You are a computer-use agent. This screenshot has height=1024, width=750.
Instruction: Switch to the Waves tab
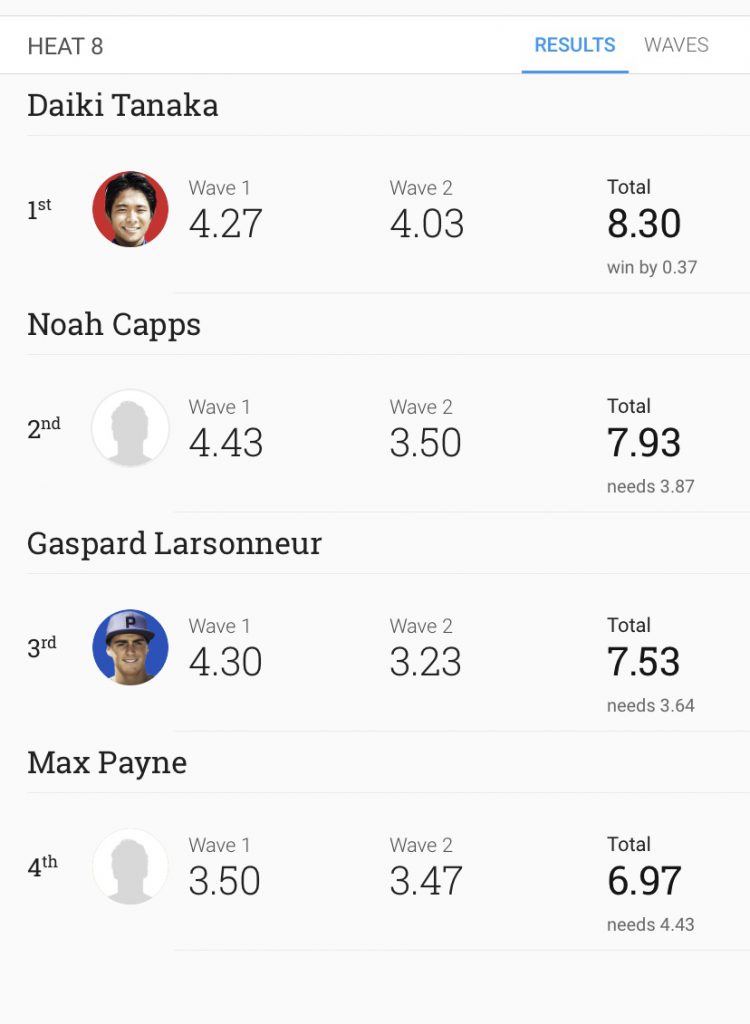pyautogui.click(x=676, y=45)
